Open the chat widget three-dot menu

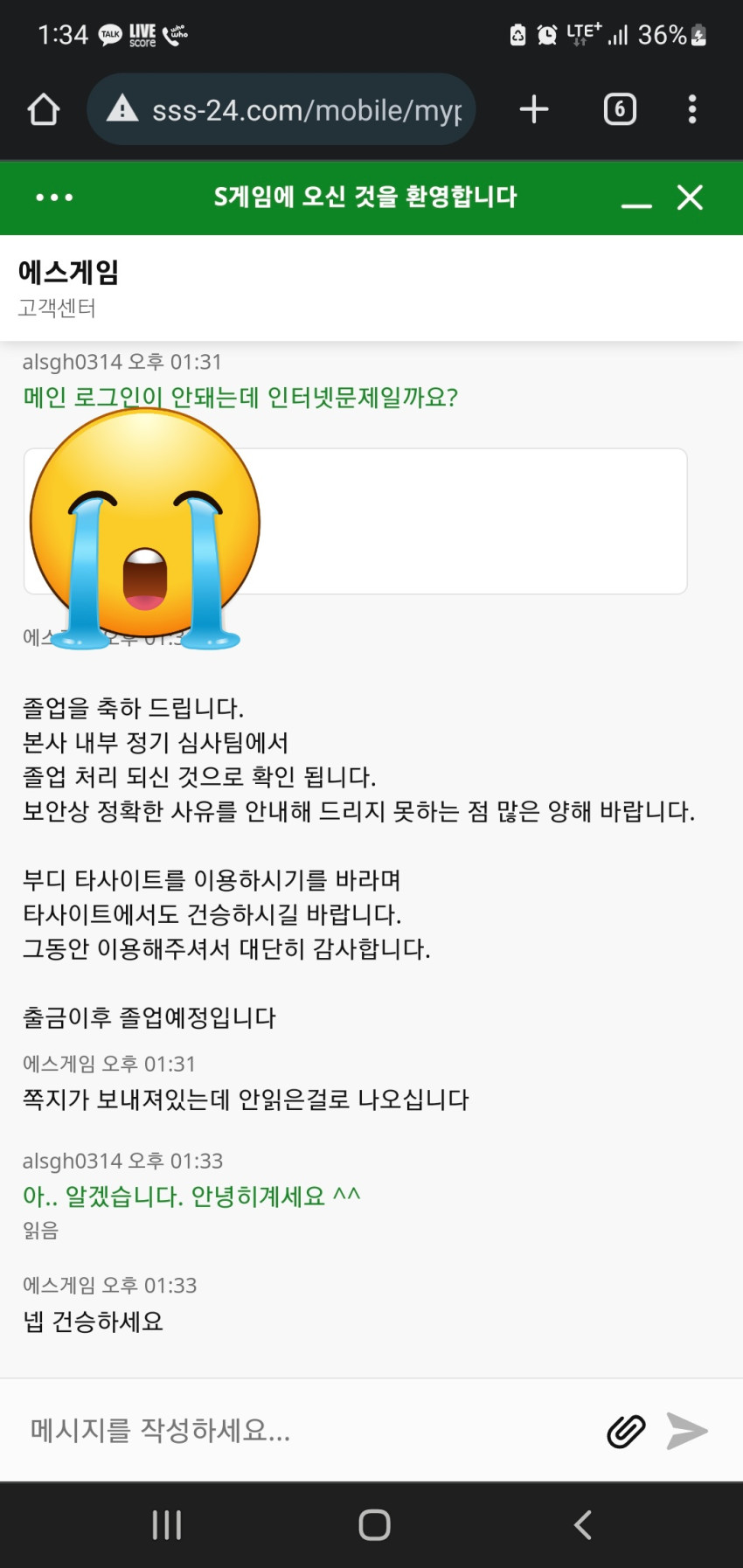(54, 198)
